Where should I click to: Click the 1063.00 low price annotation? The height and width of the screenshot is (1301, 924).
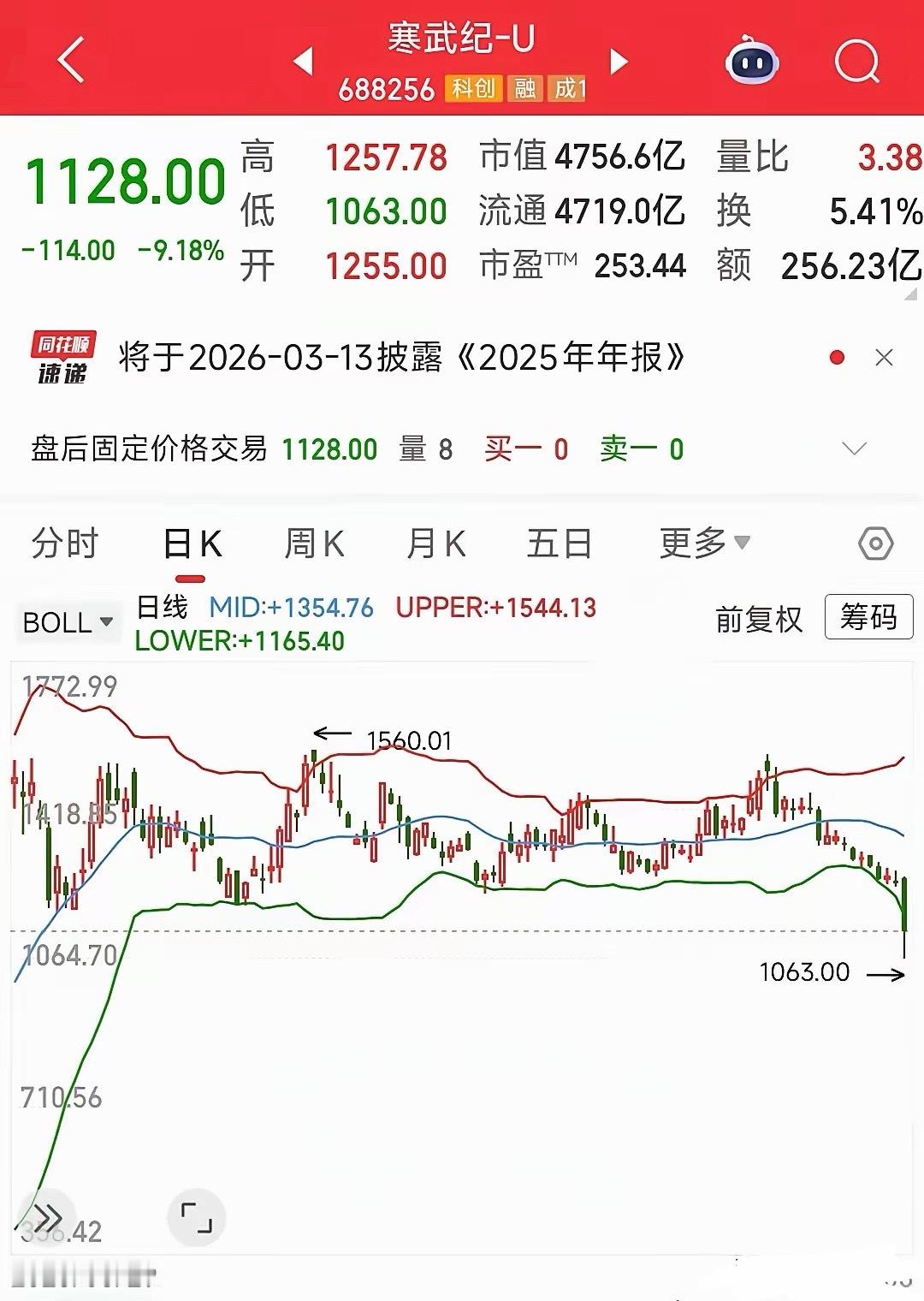pos(803,972)
